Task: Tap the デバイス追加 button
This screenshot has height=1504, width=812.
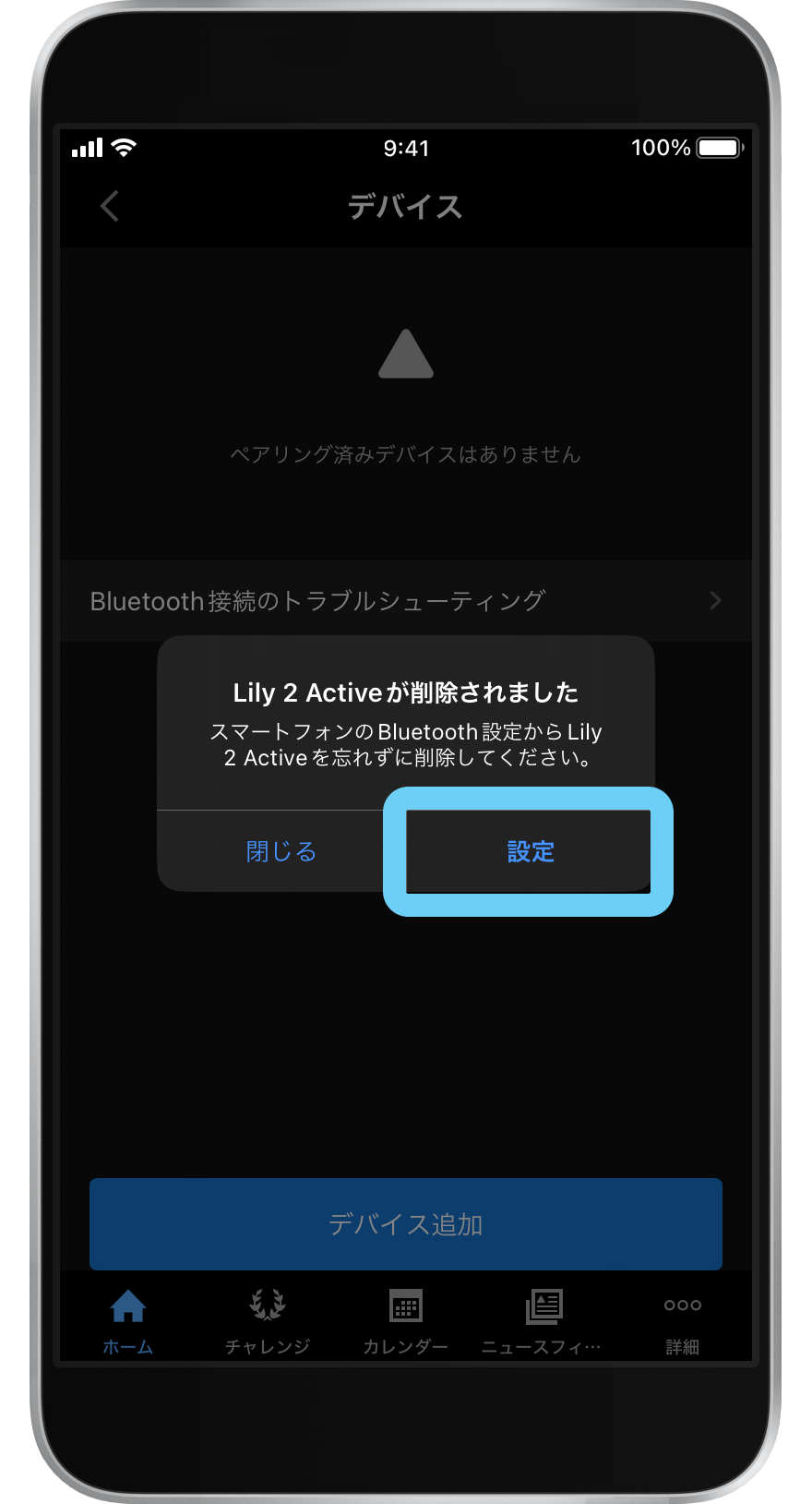Action: click(406, 1223)
